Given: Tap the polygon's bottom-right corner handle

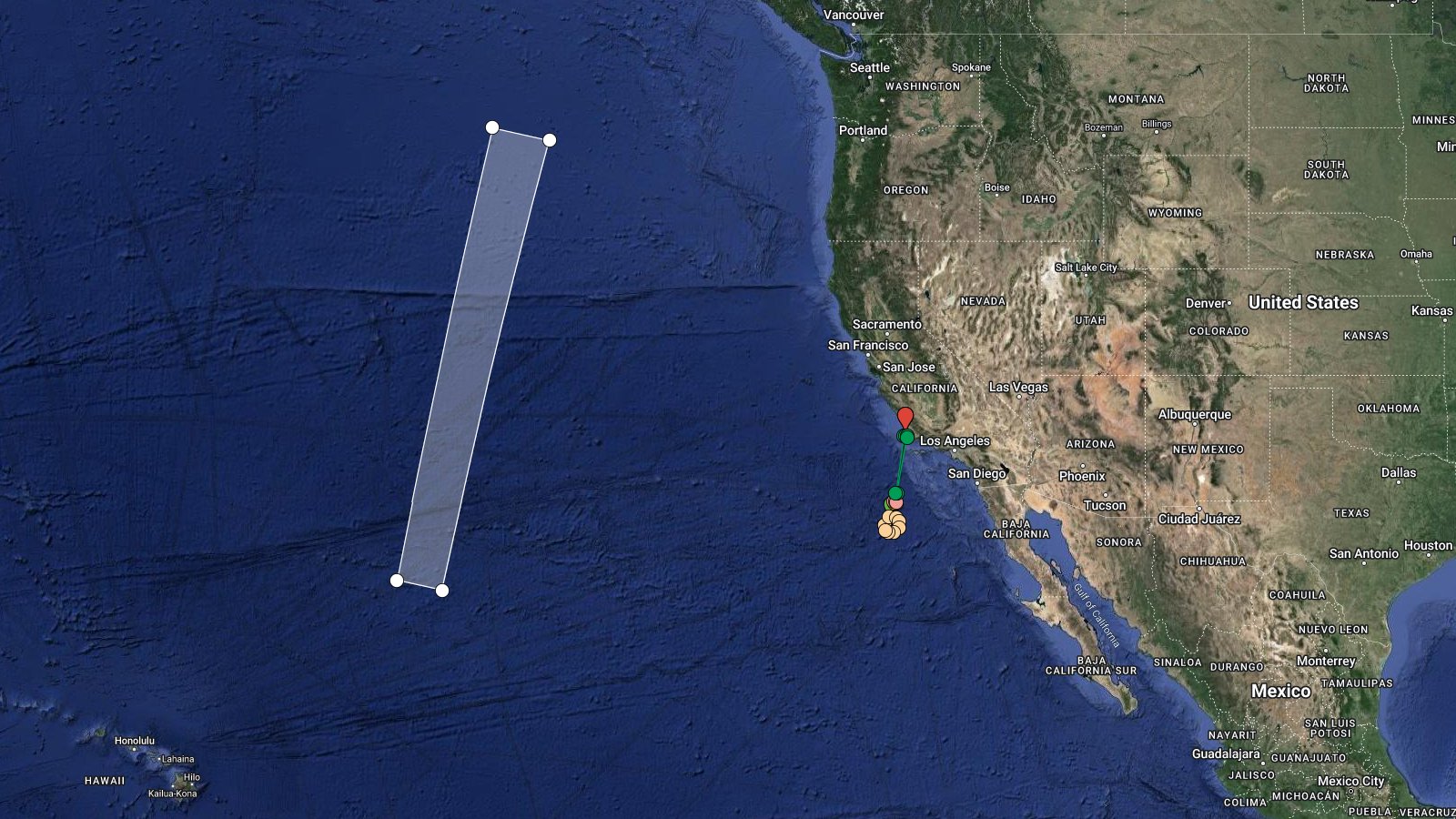Looking at the screenshot, I should (442, 591).
